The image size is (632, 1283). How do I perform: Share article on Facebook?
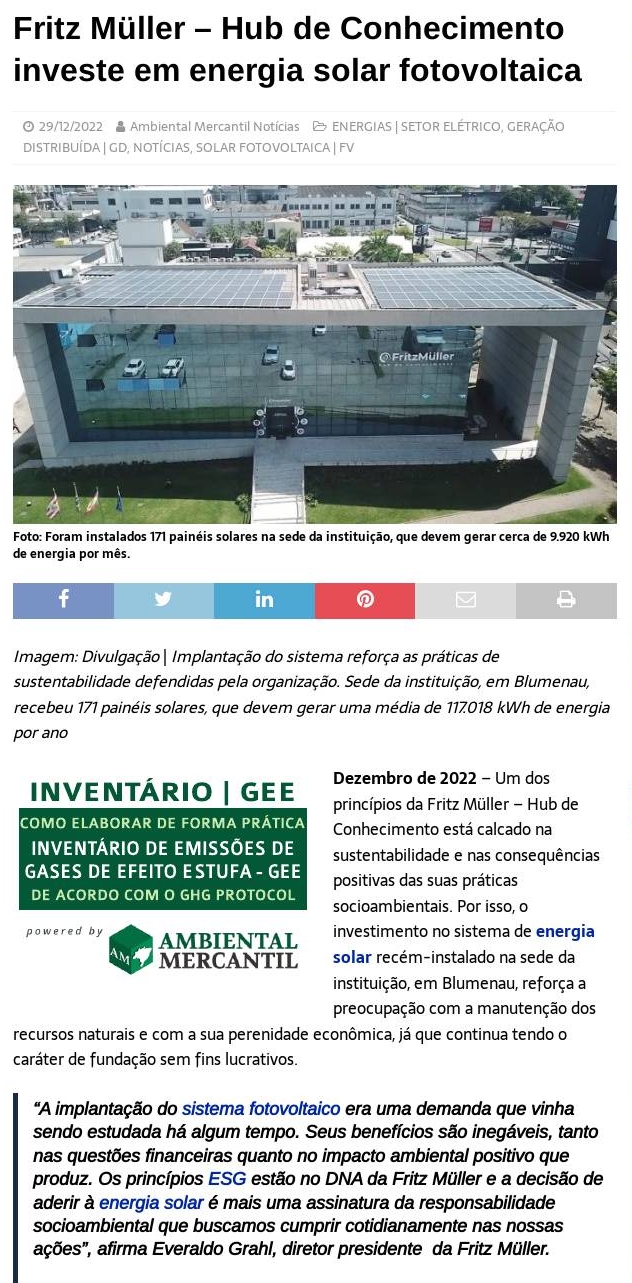click(x=63, y=600)
